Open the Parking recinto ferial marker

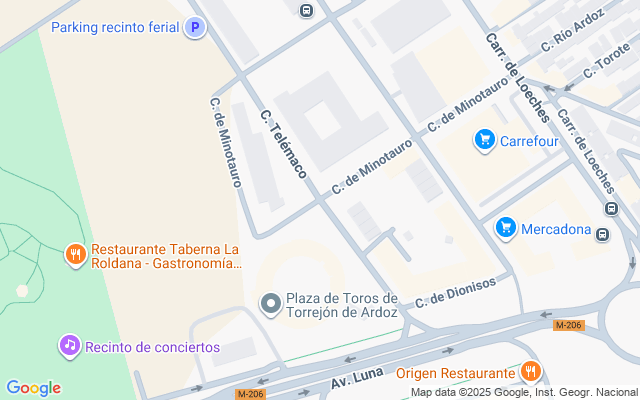point(196,27)
